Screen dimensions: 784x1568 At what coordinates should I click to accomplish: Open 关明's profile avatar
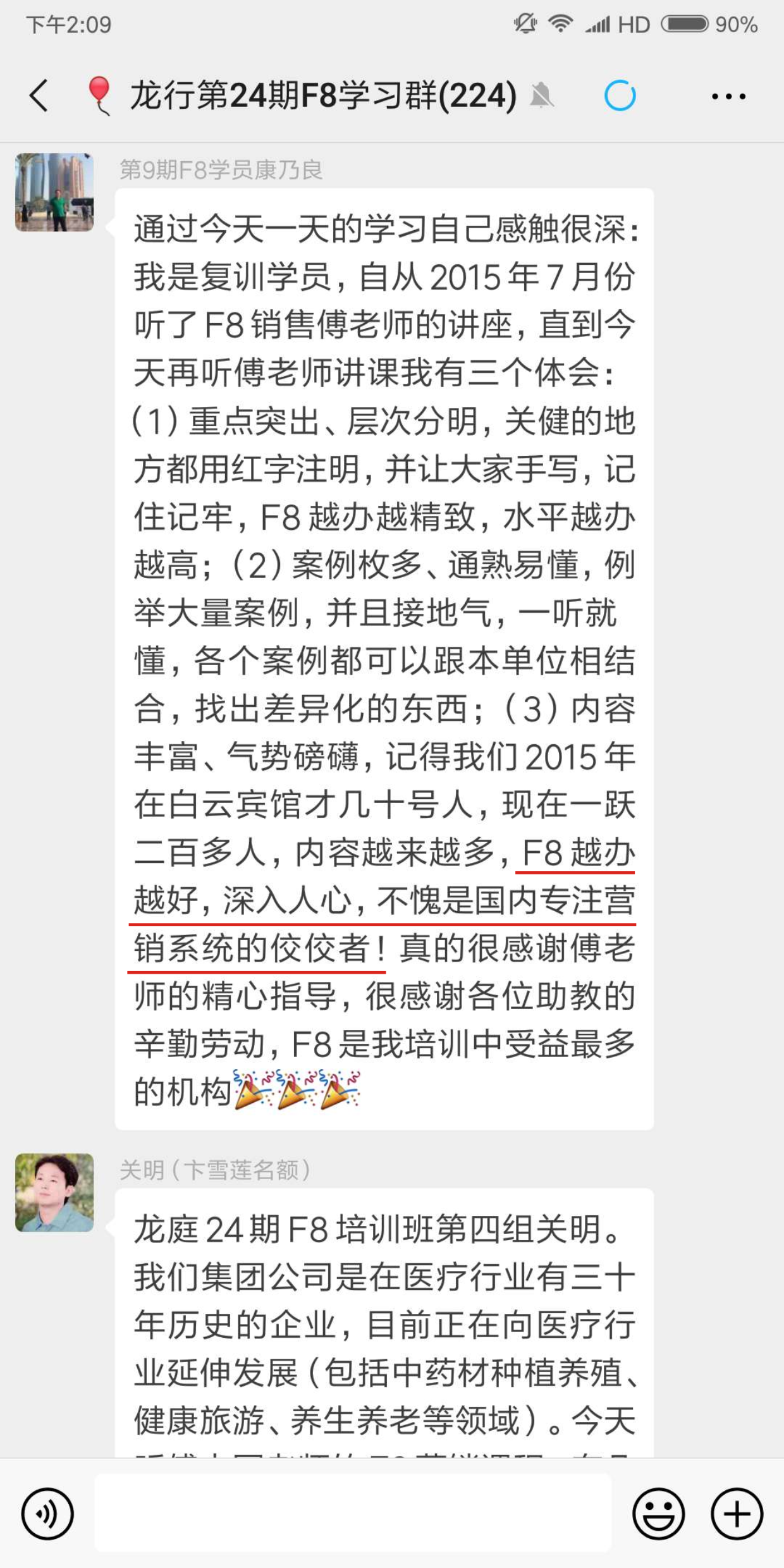click(x=54, y=1192)
